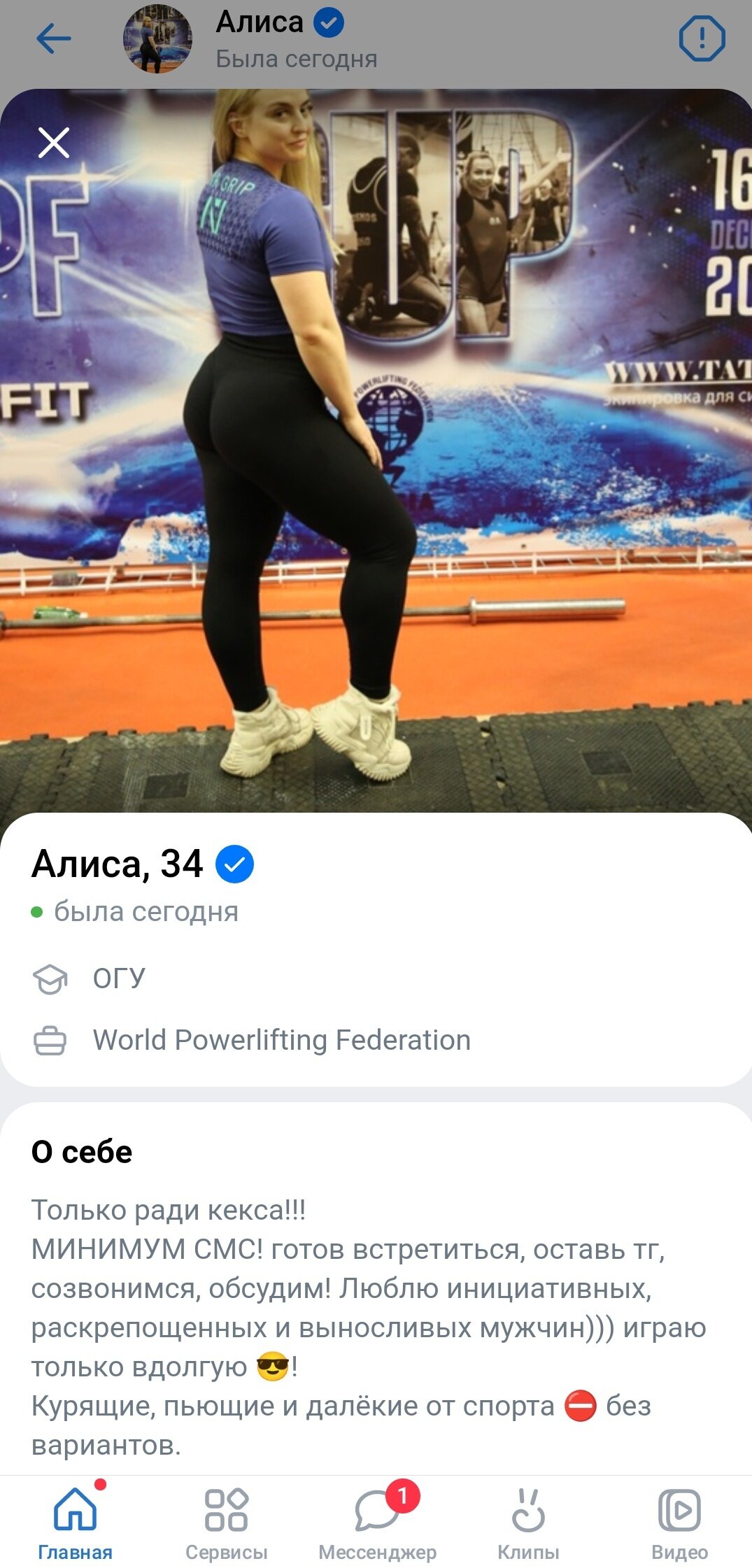Go back using the top arrow
Screen dimensions: 752x1568
[53, 38]
